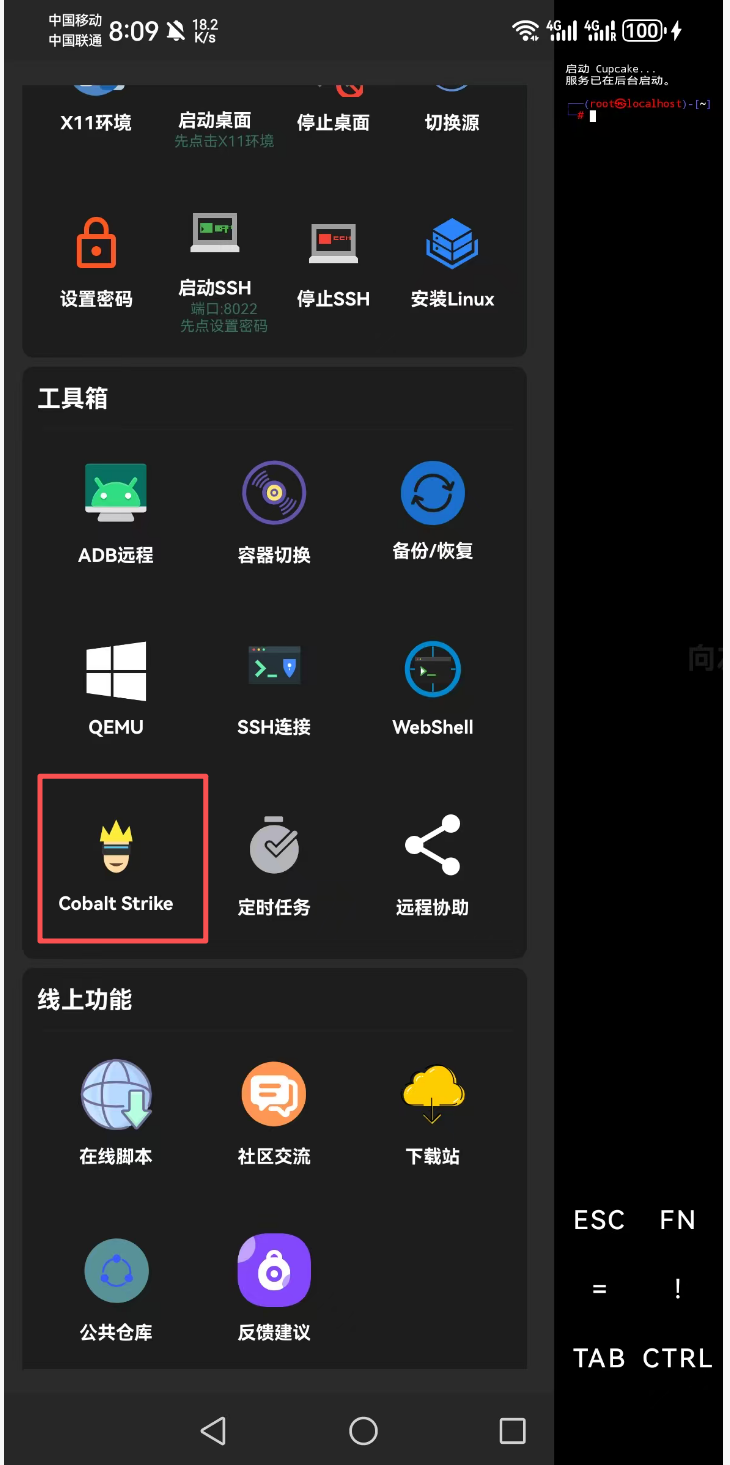Open 反馈建议 feedback
The width and height of the screenshot is (730, 1465).
point(274,1288)
